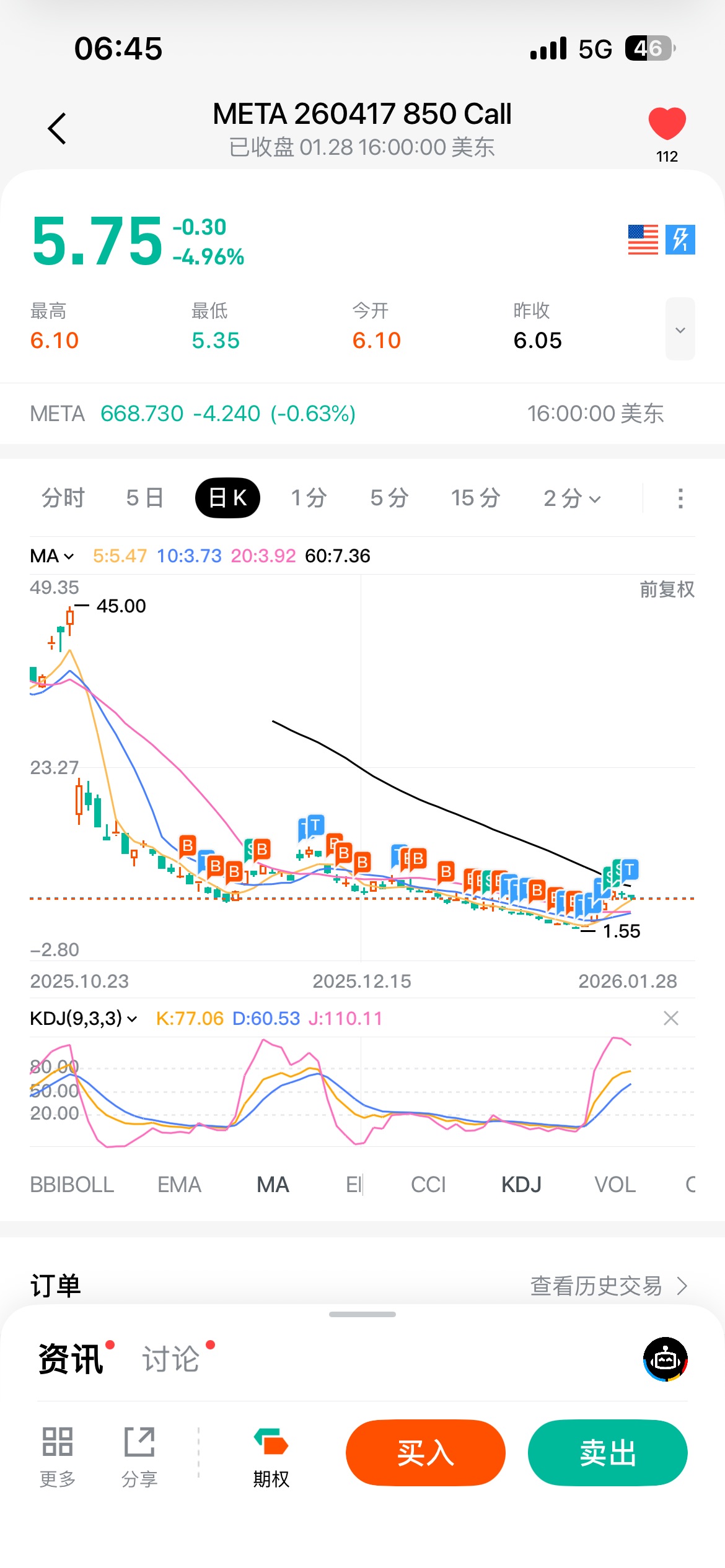The height and width of the screenshot is (1568, 725).
Task: Switch to the 讨论 tab
Action: coord(171,1359)
